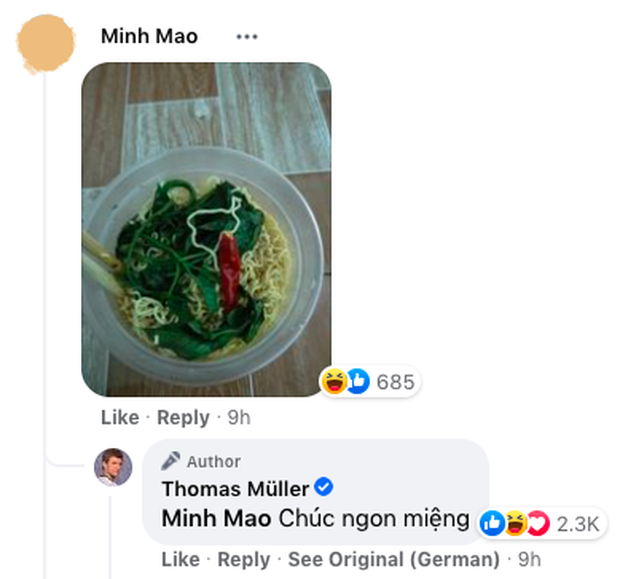Like Thomas Müller's reply
This screenshot has height=579, width=620.
pyautogui.click(x=180, y=558)
